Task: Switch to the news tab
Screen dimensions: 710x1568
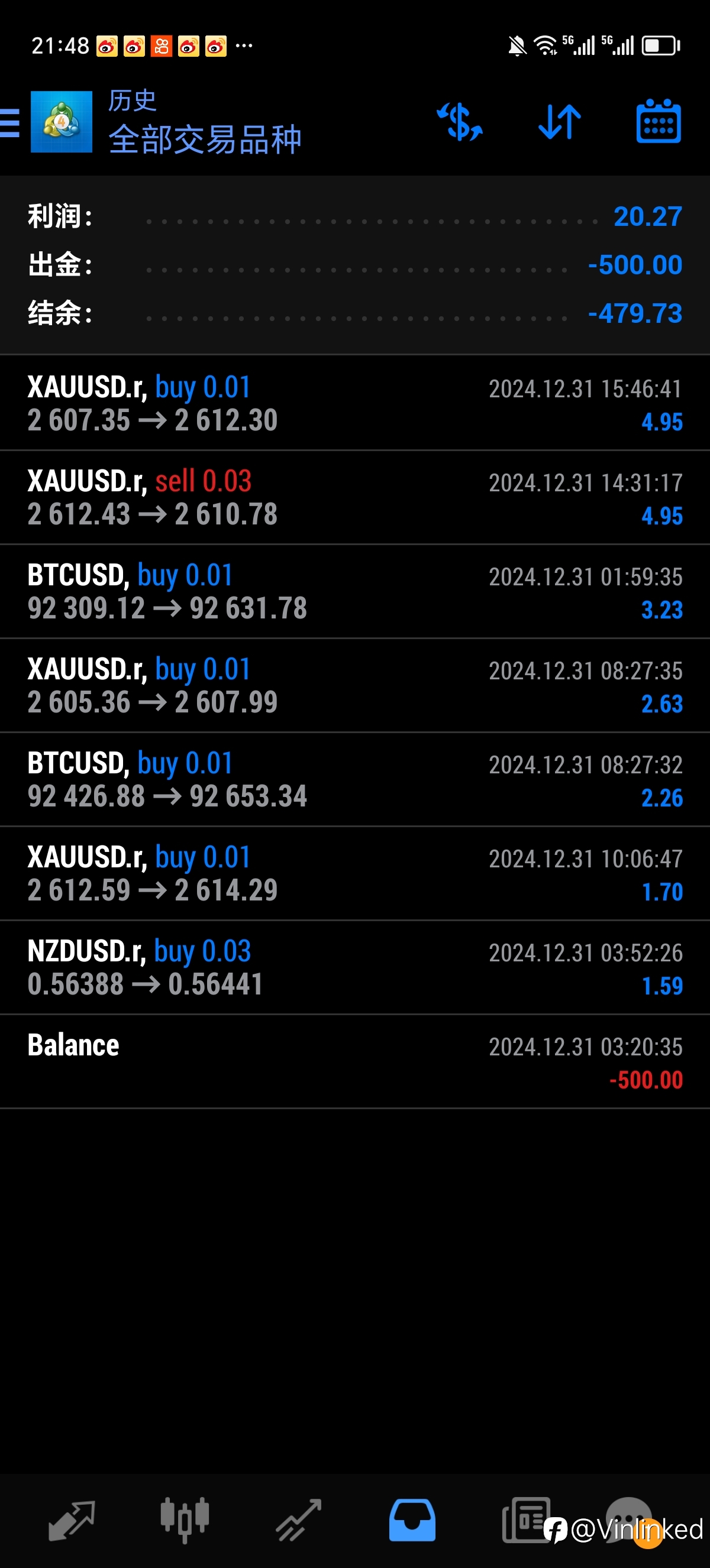Action: coord(526,1520)
